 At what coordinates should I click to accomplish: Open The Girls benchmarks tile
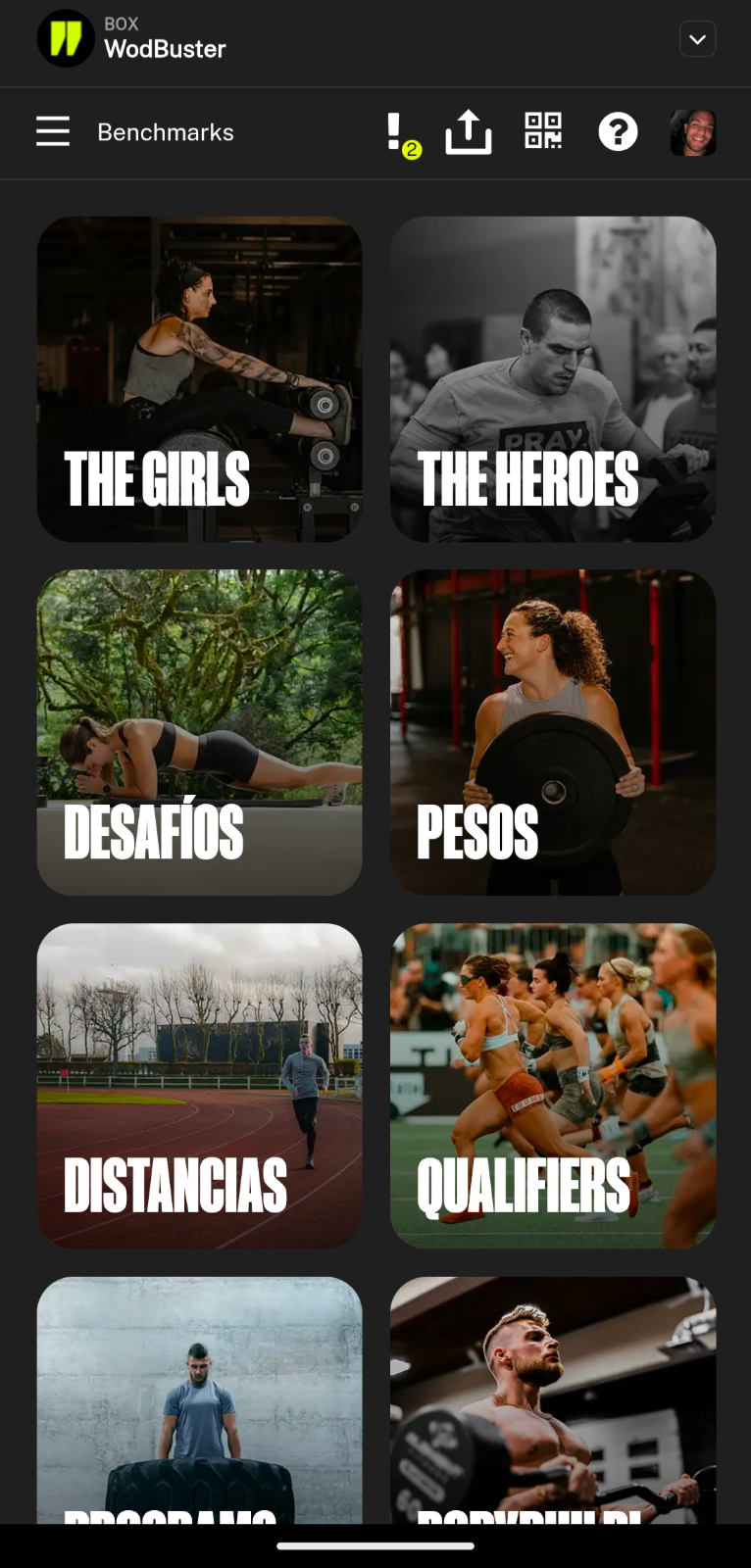[x=200, y=379]
